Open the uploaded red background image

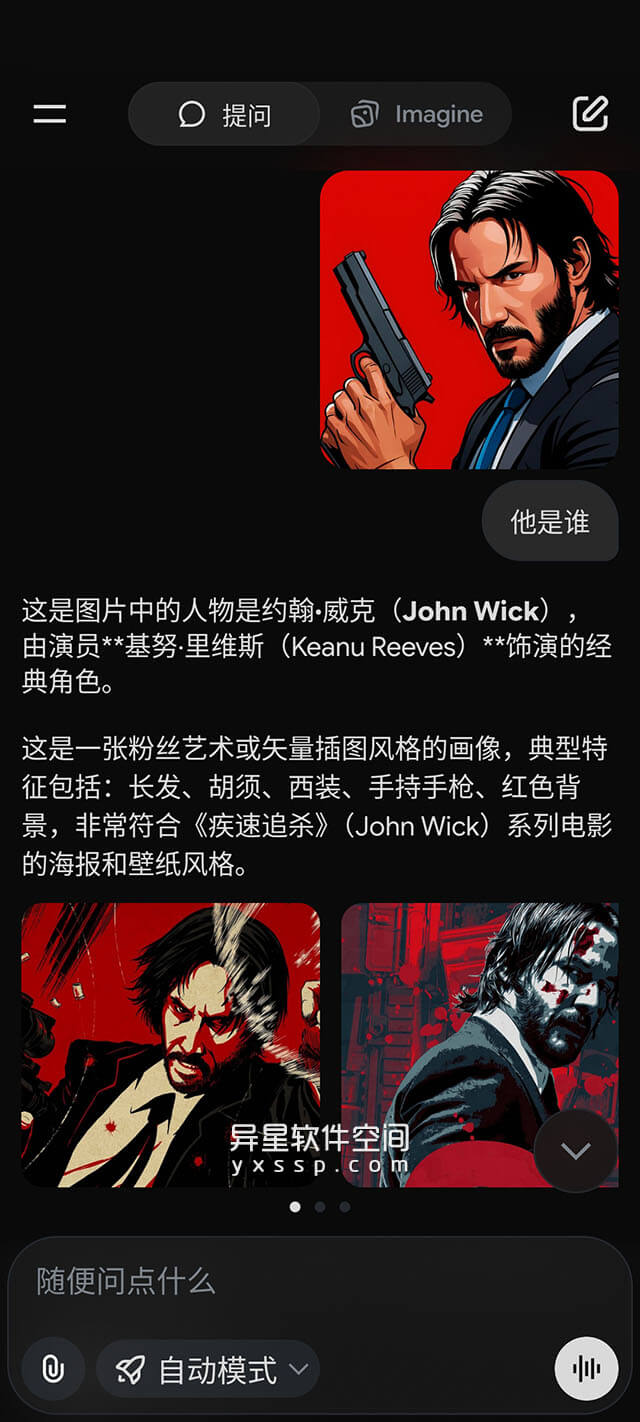469,319
